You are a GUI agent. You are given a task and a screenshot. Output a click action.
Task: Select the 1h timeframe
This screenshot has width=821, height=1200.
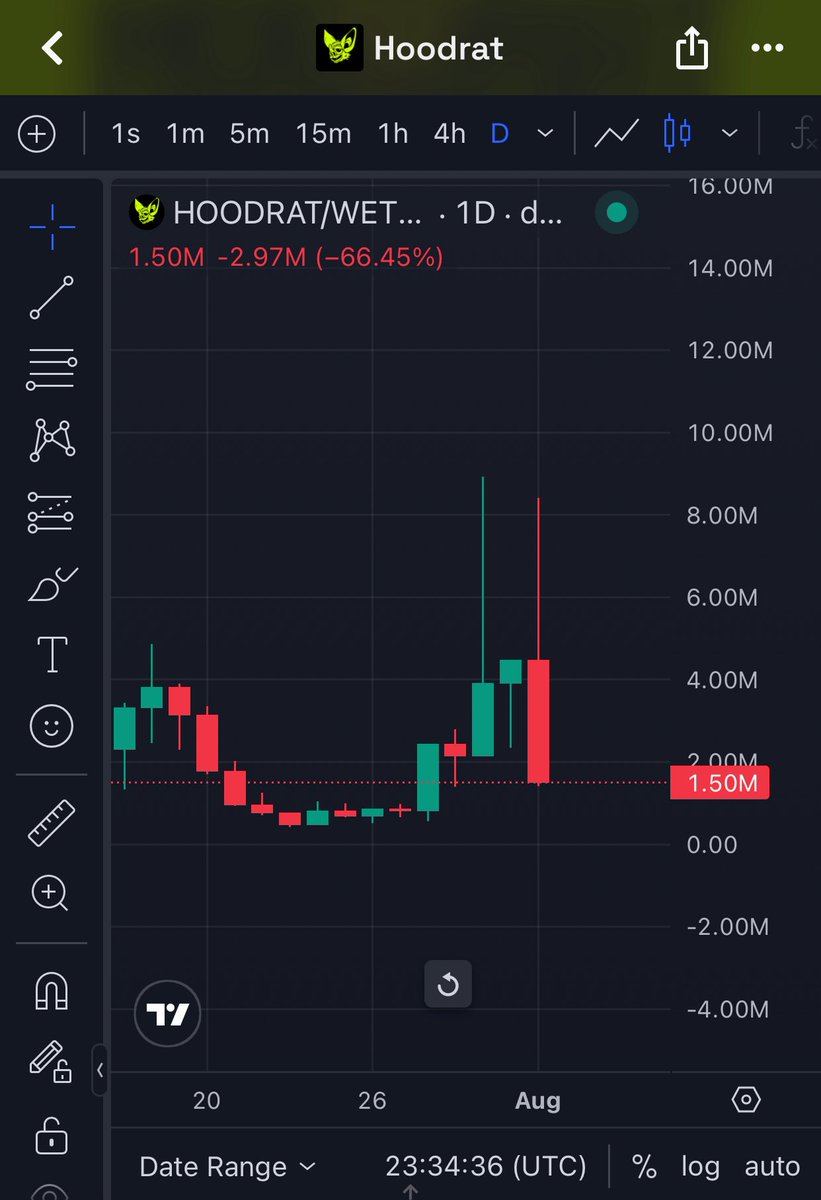point(393,133)
